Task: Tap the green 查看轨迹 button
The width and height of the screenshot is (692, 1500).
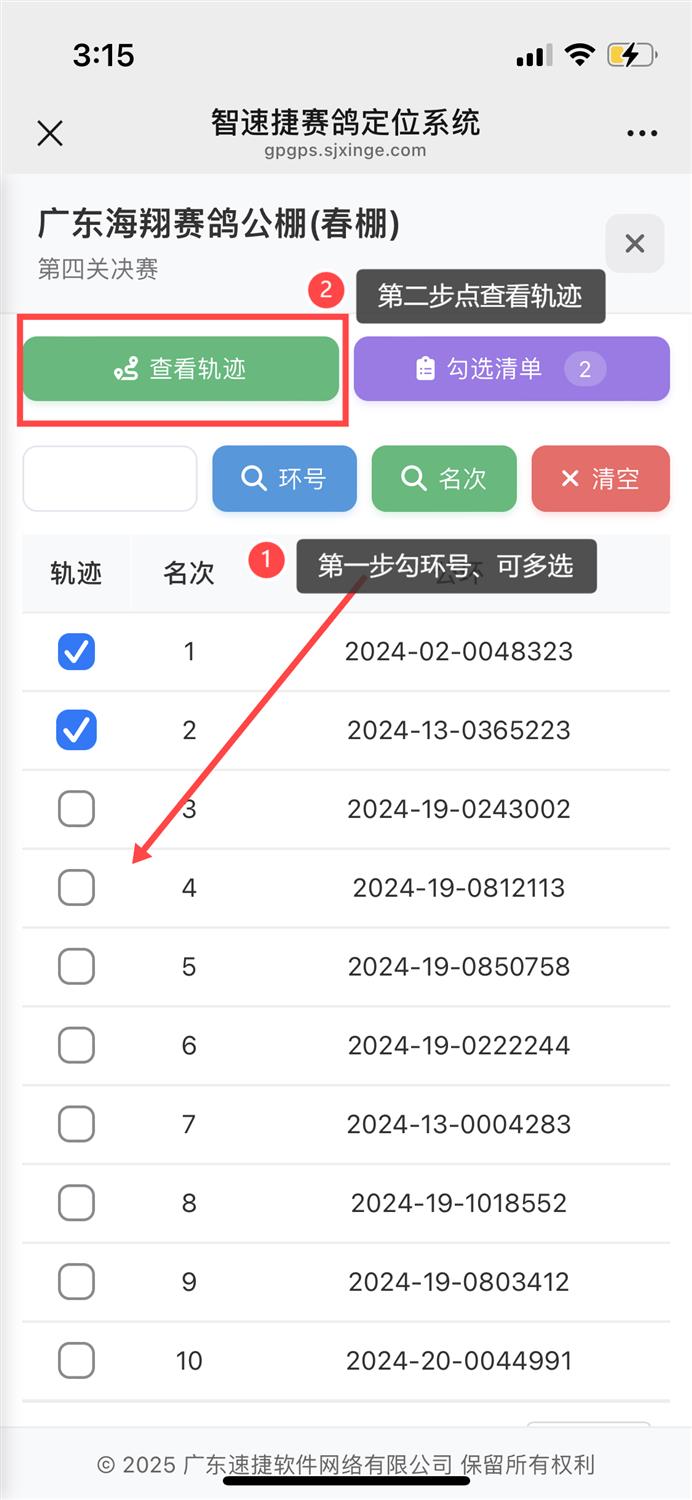Action: tap(181, 369)
